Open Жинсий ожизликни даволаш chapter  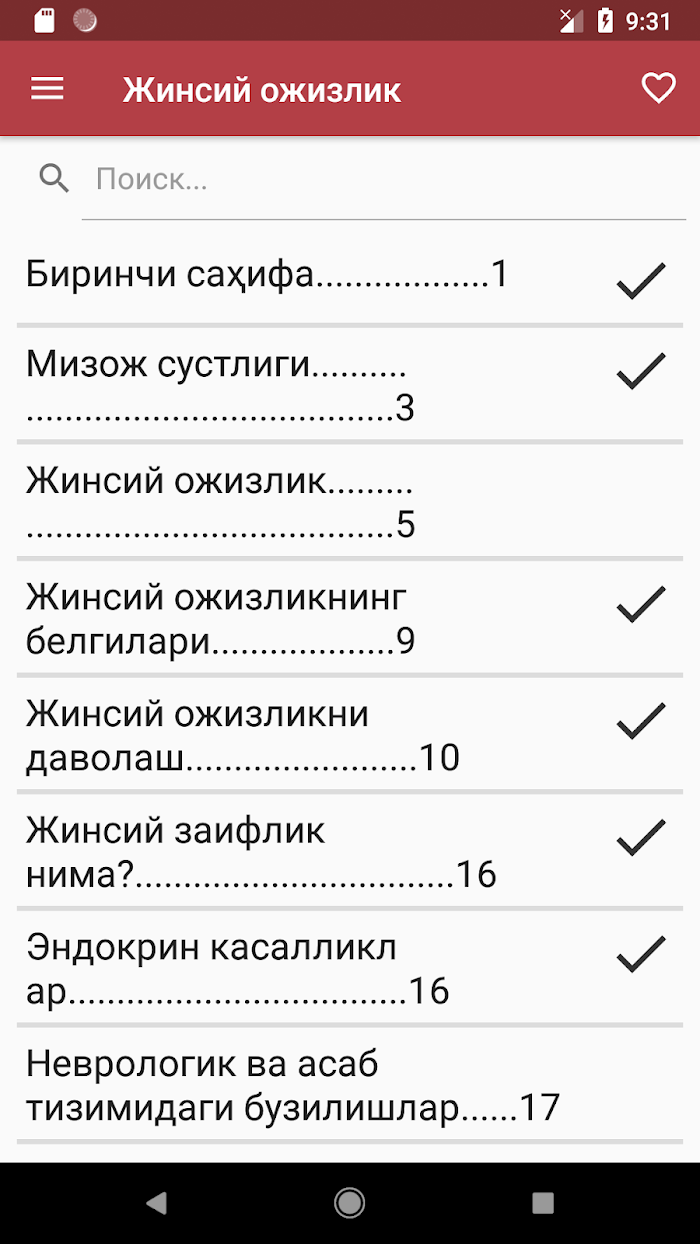tap(350, 734)
